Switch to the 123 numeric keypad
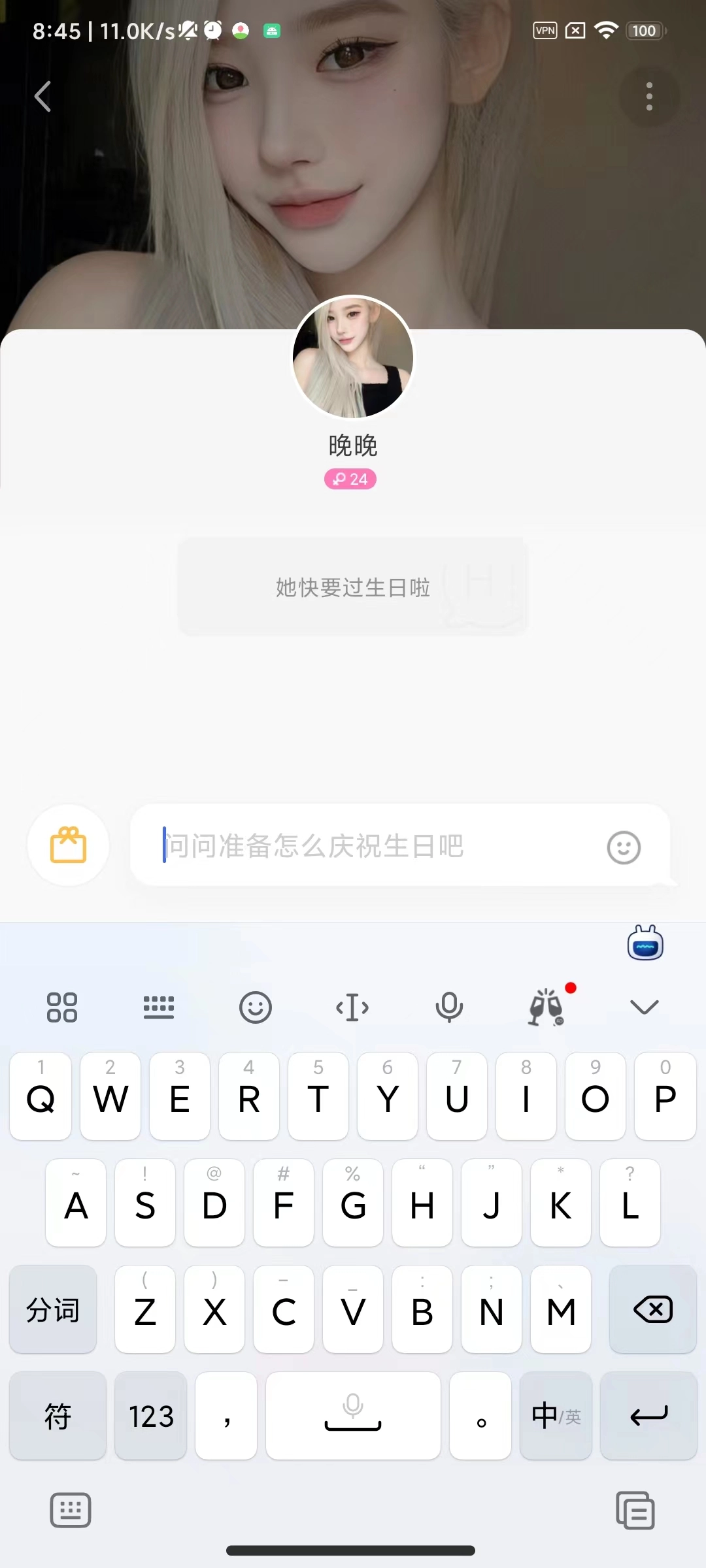The image size is (706, 1568). [151, 1416]
